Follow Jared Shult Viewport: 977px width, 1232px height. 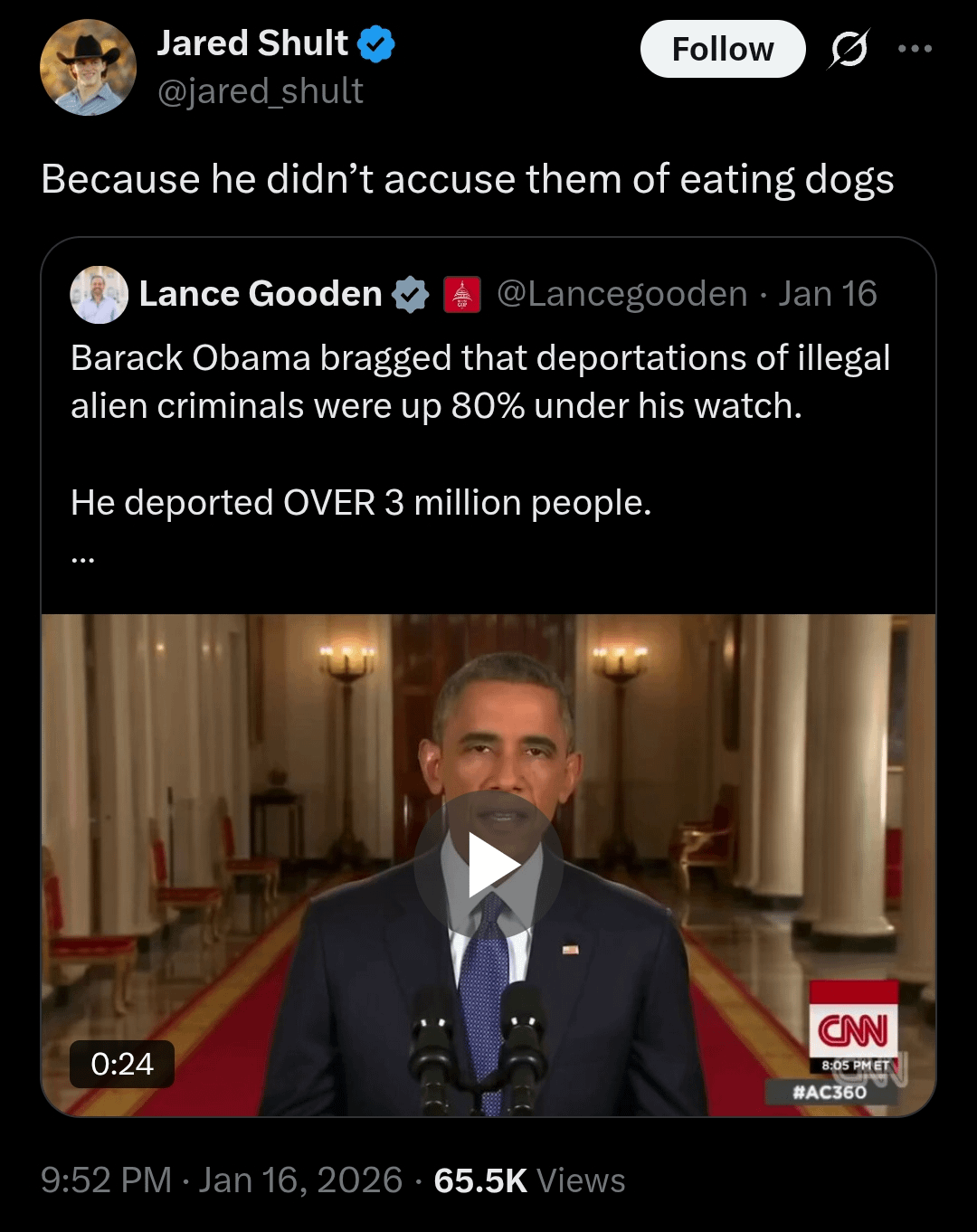point(722,49)
